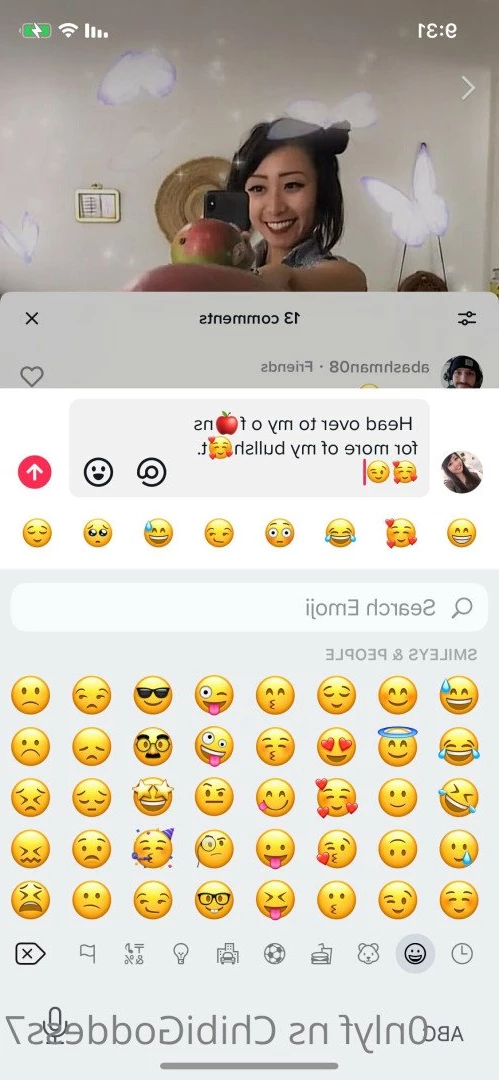Image resolution: width=499 pixels, height=1080 pixels.
Task: Switch to the travel buildings category
Action: point(227,953)
